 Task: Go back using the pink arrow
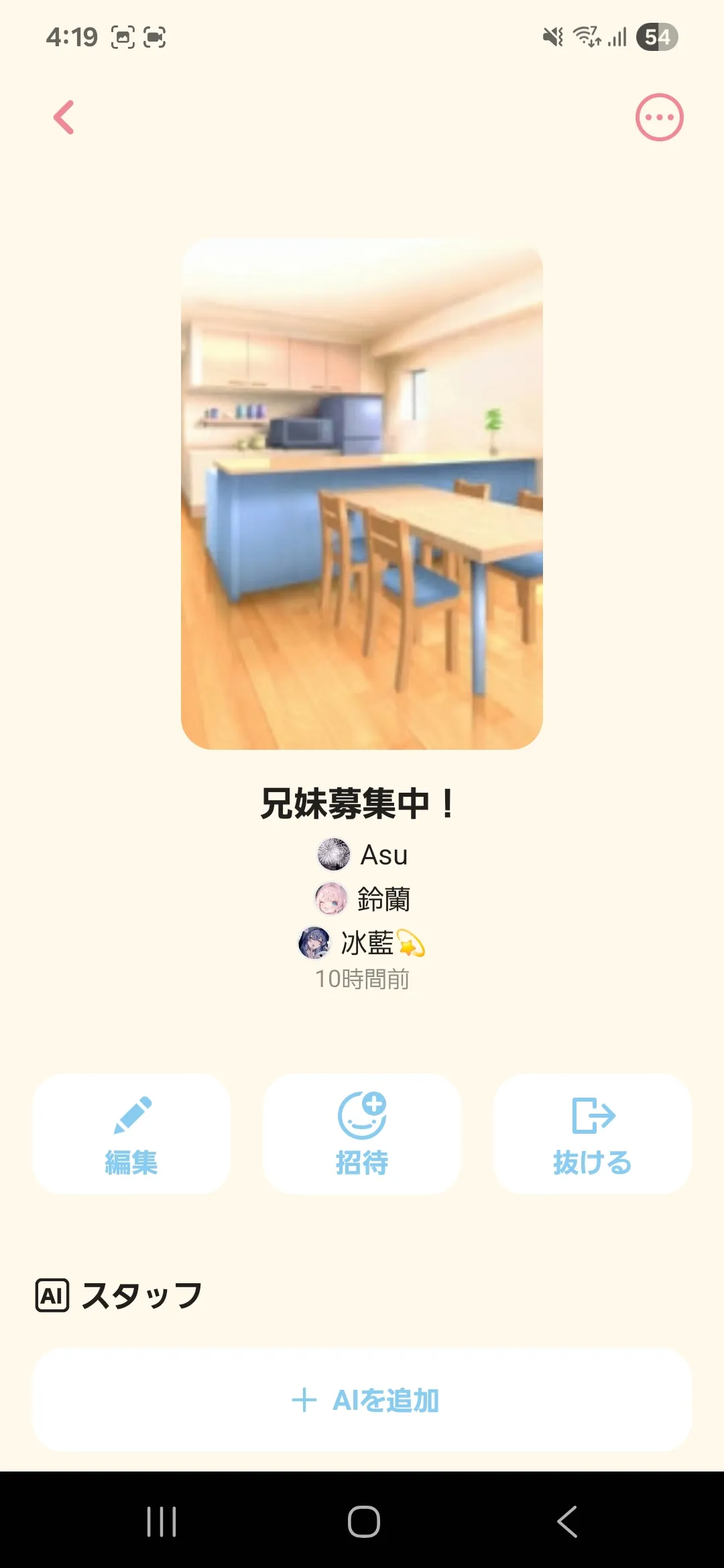click(64, 118)
